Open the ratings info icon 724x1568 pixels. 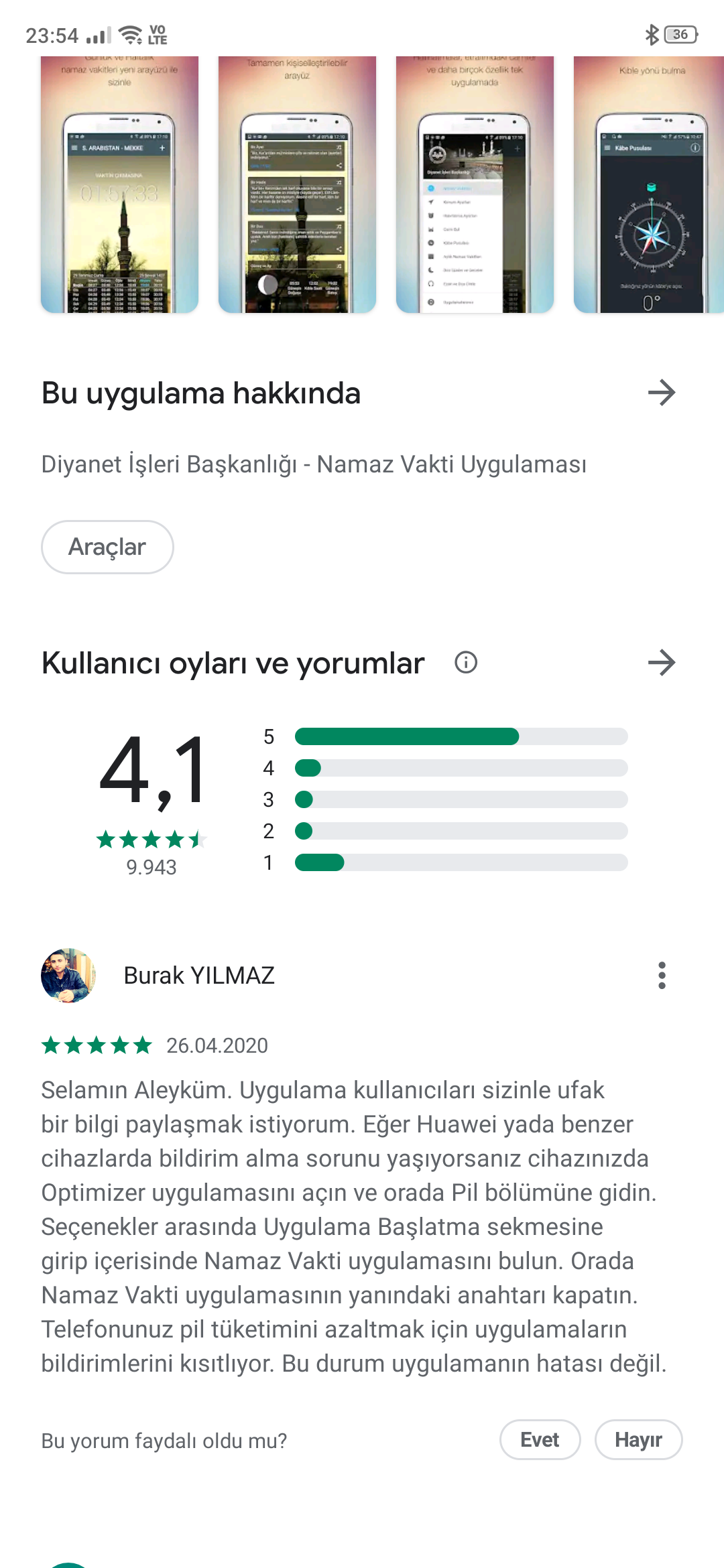[x=466, y=663]
